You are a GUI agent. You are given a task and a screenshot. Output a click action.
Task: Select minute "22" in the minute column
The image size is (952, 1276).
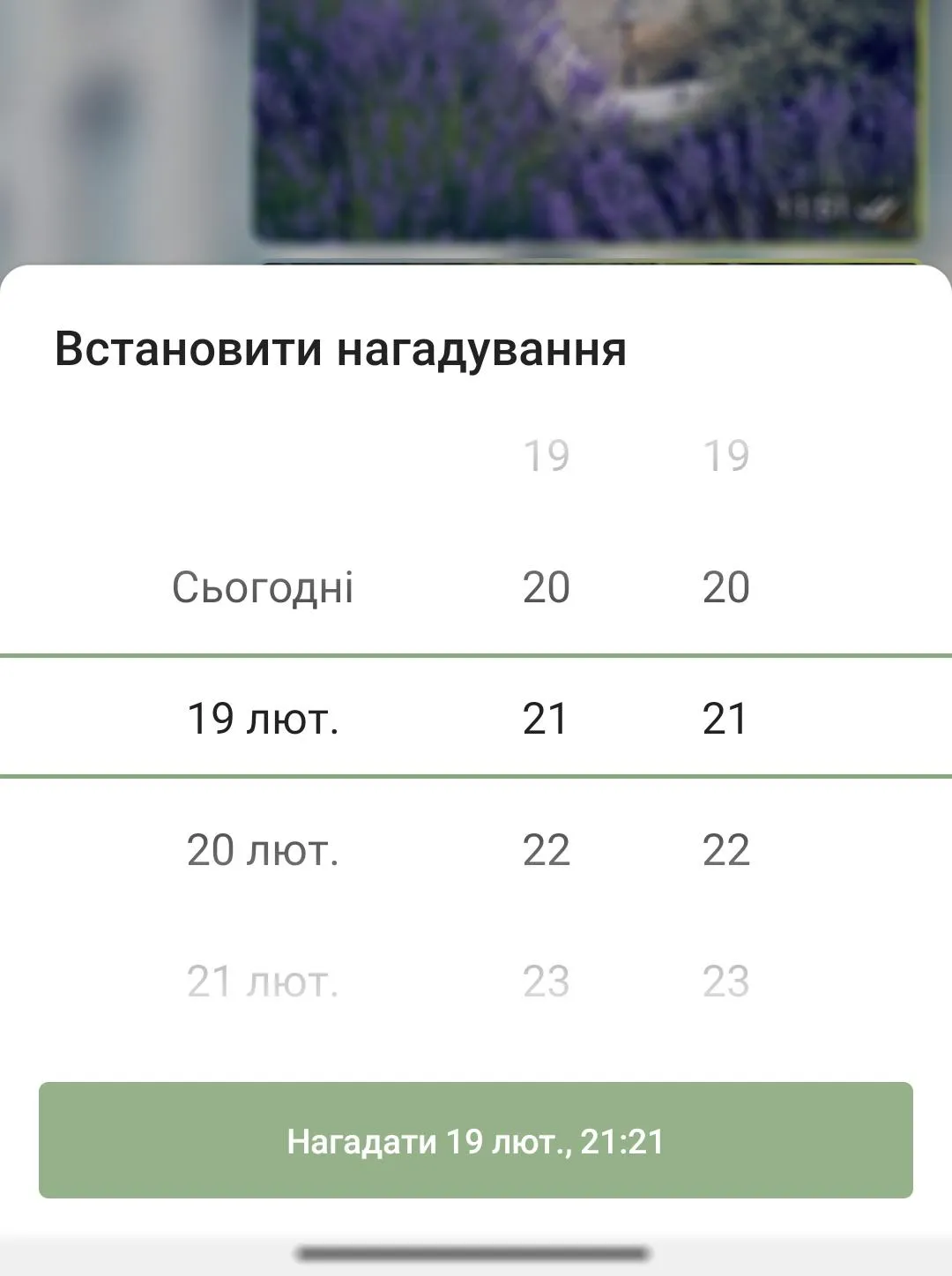pyautogui.click(x=727, y=849)
